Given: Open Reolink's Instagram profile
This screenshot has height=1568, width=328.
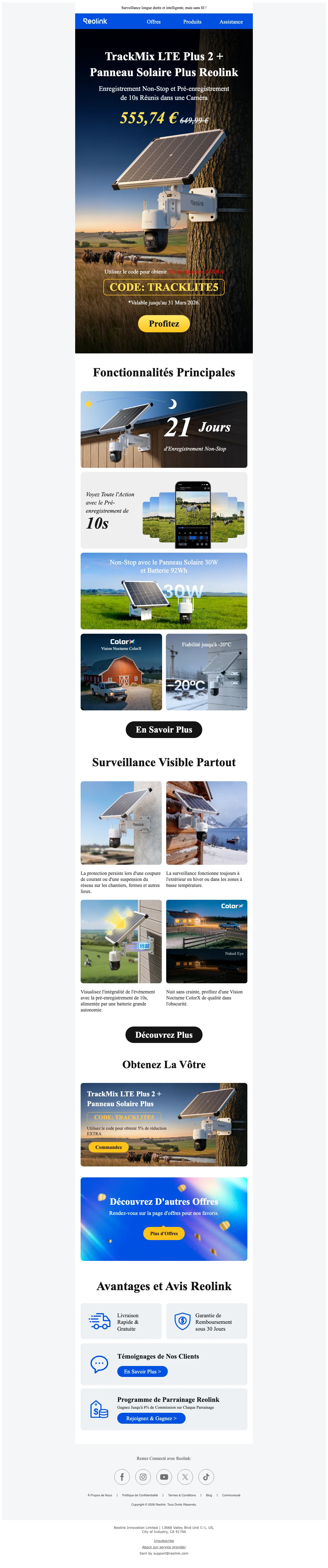Looking at the screenshot, I should click(x=143, y=1477).
